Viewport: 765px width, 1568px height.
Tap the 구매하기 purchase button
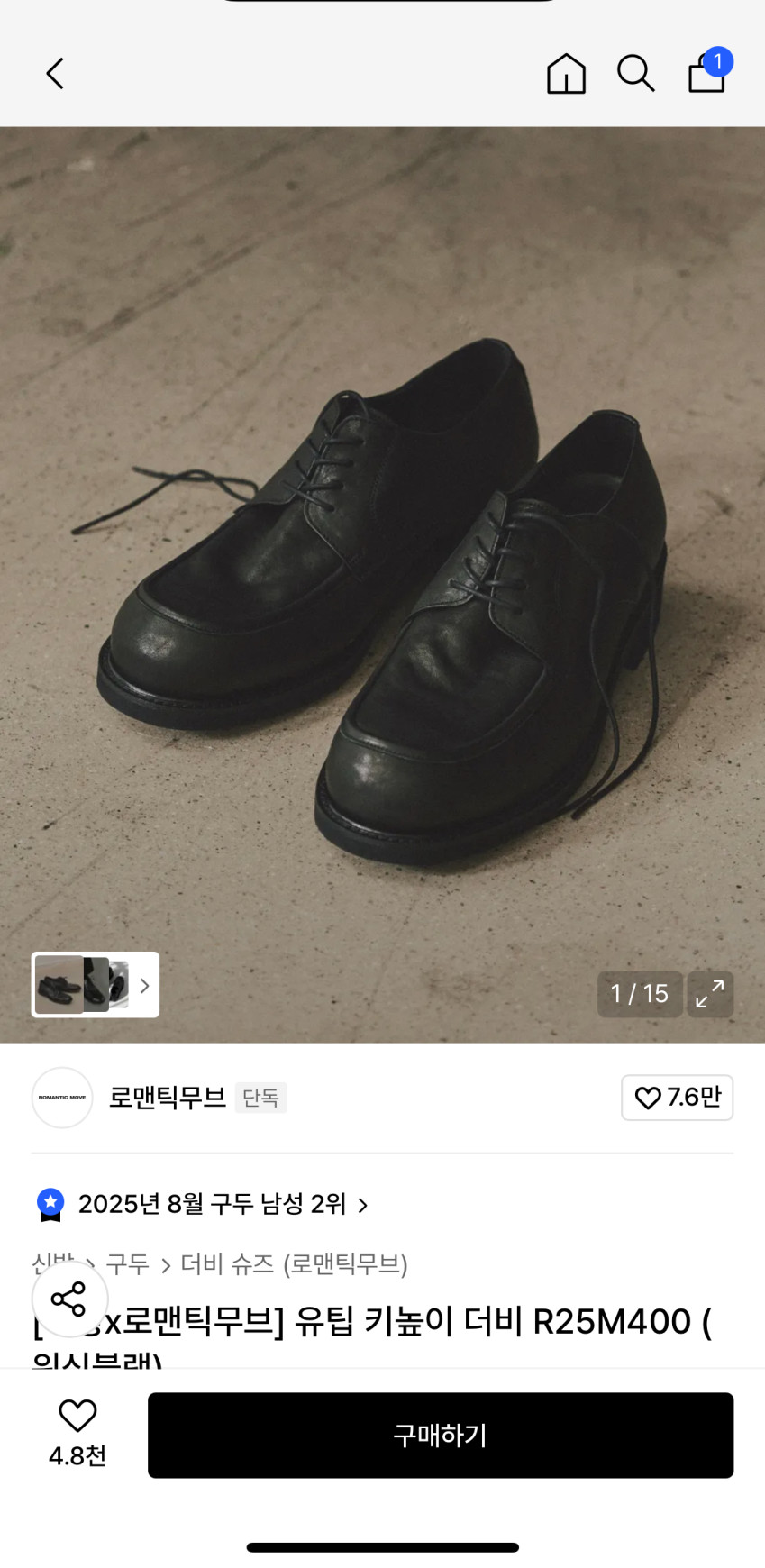(x=441, y=1435)
